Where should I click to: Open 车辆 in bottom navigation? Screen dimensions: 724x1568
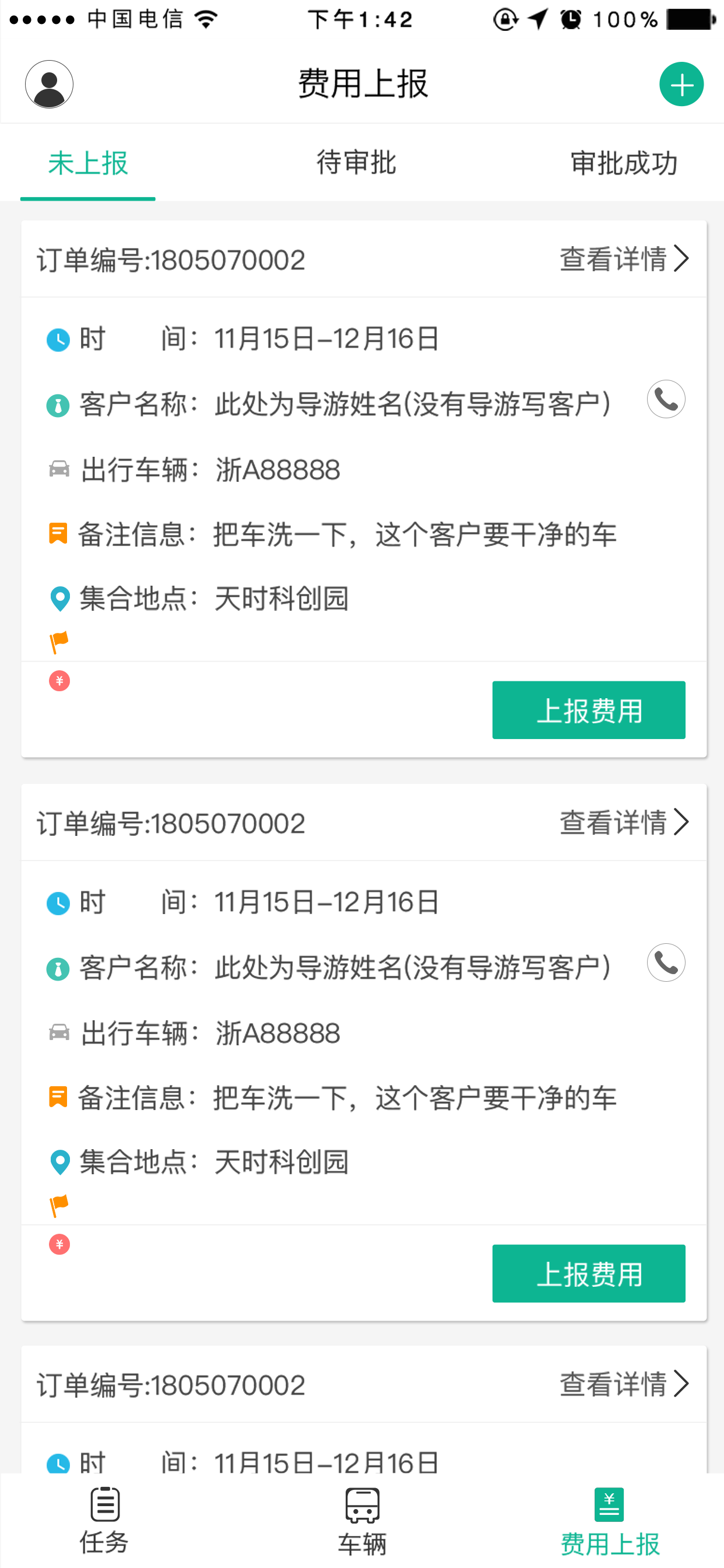363,1521
